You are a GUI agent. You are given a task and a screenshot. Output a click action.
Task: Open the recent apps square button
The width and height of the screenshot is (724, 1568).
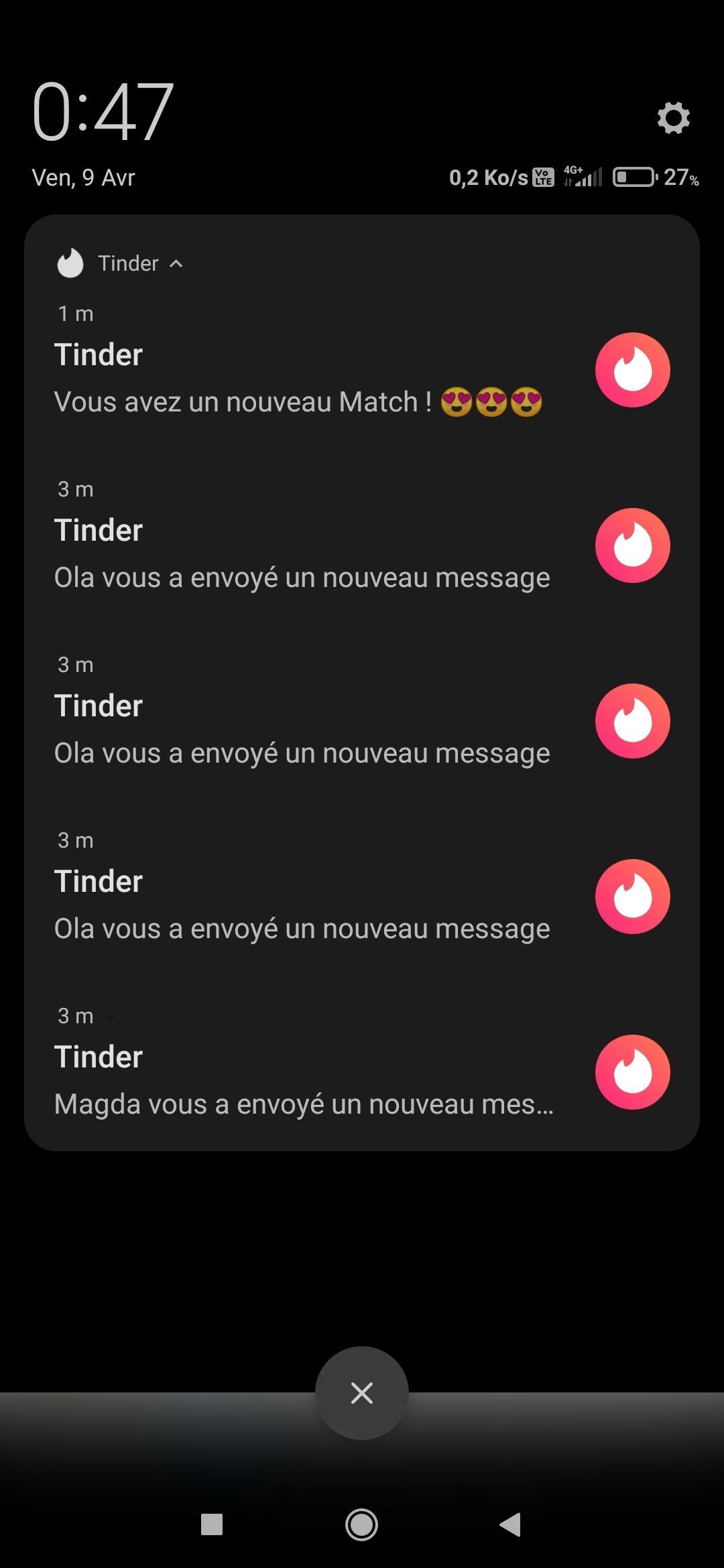(x=212, y=1524)
